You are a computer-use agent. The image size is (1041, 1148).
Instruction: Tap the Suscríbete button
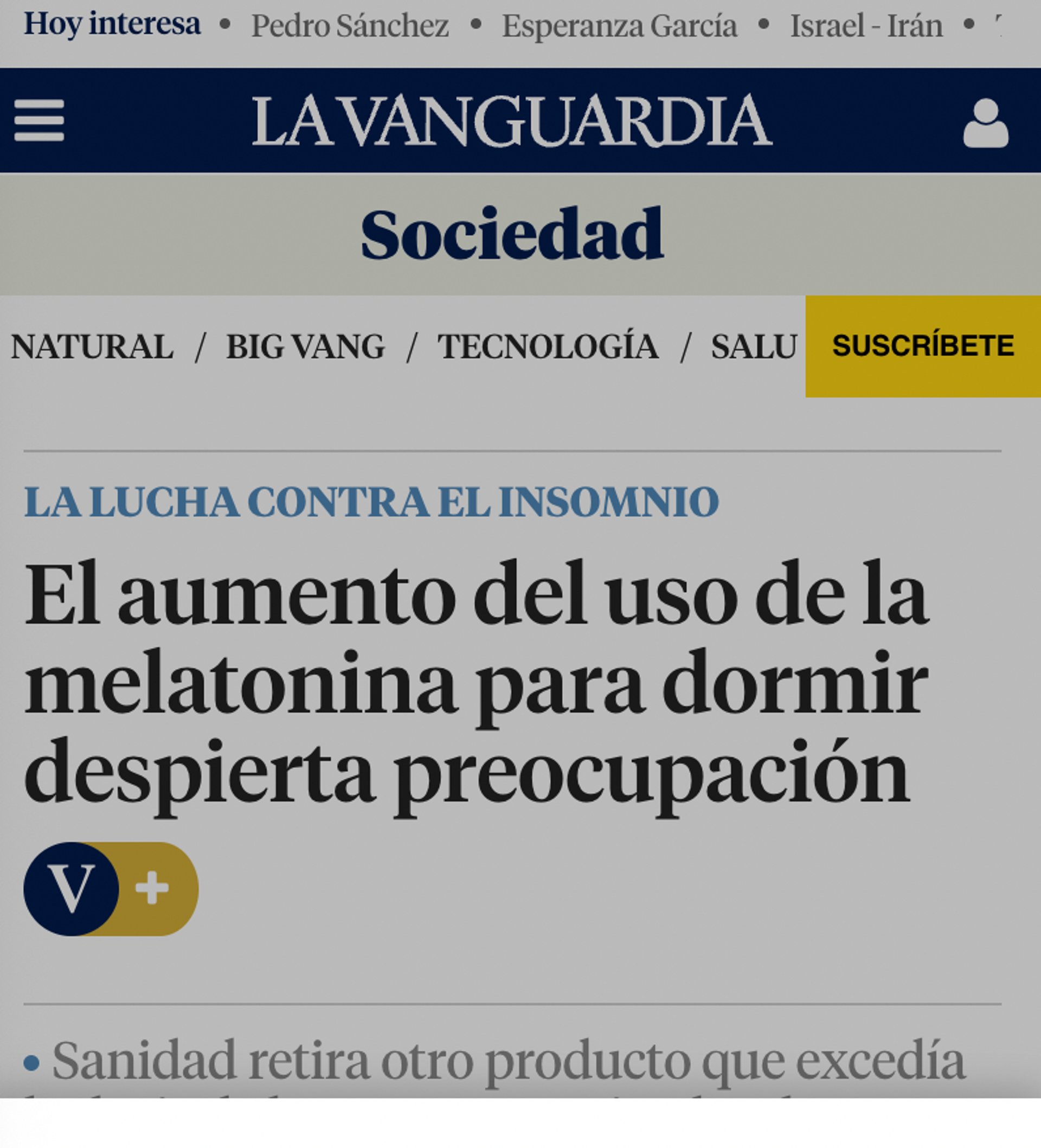point(923,345)
